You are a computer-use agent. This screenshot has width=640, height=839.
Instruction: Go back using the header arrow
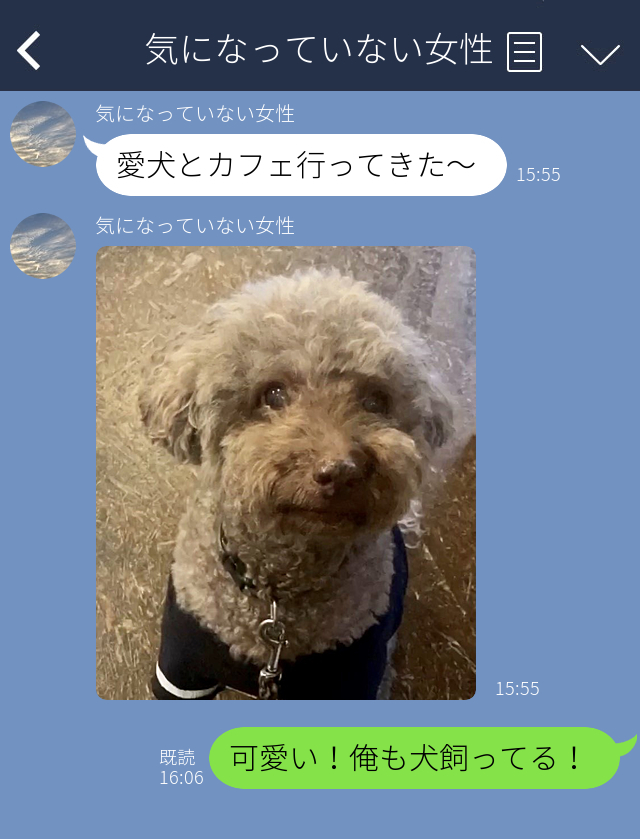pos(30,50)
